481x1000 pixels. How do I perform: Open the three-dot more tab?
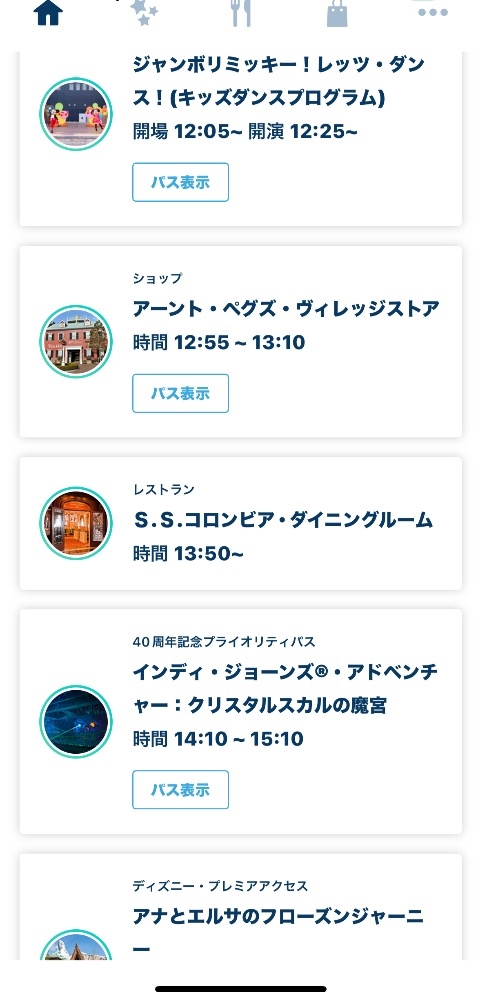pos(433,11)
